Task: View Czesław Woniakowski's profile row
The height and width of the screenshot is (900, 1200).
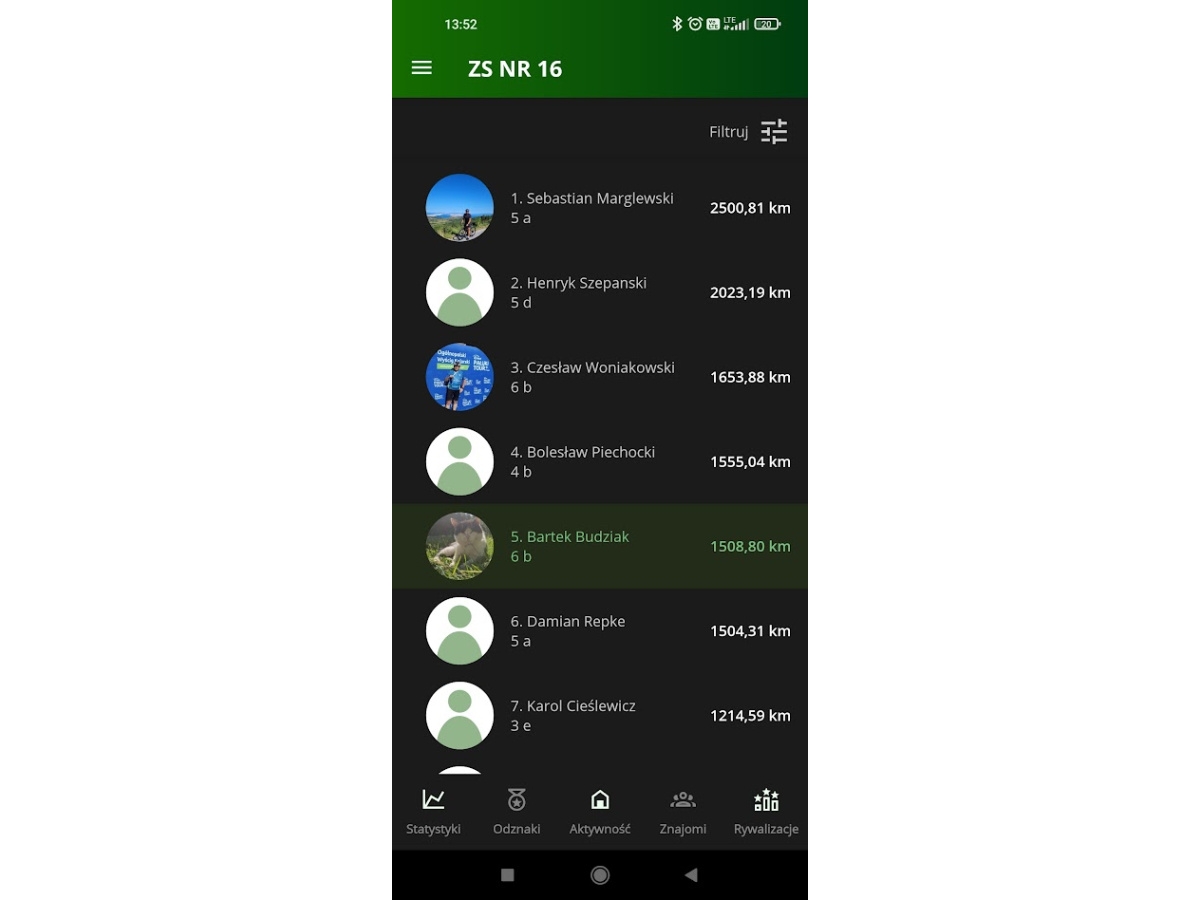Action: (600, 377)
